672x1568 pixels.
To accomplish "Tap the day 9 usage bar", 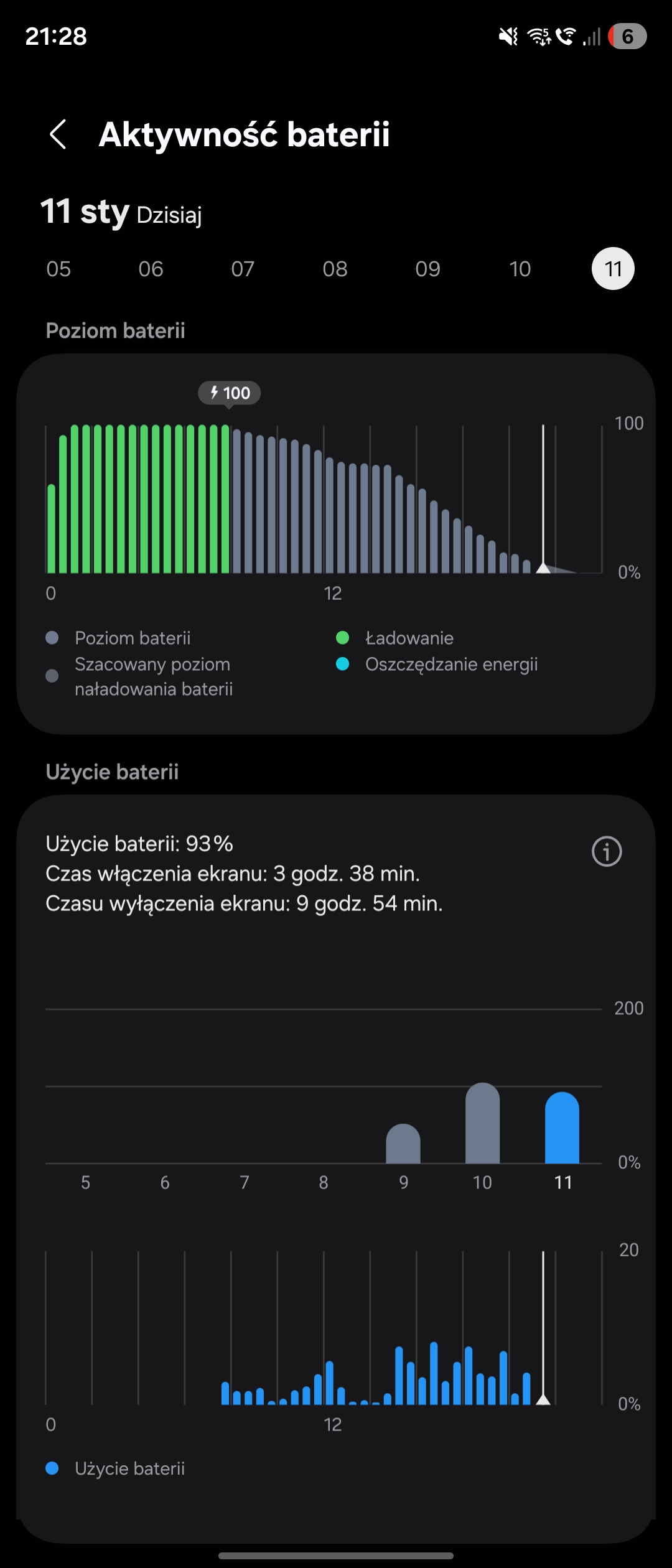I will tap(403, 1144).
